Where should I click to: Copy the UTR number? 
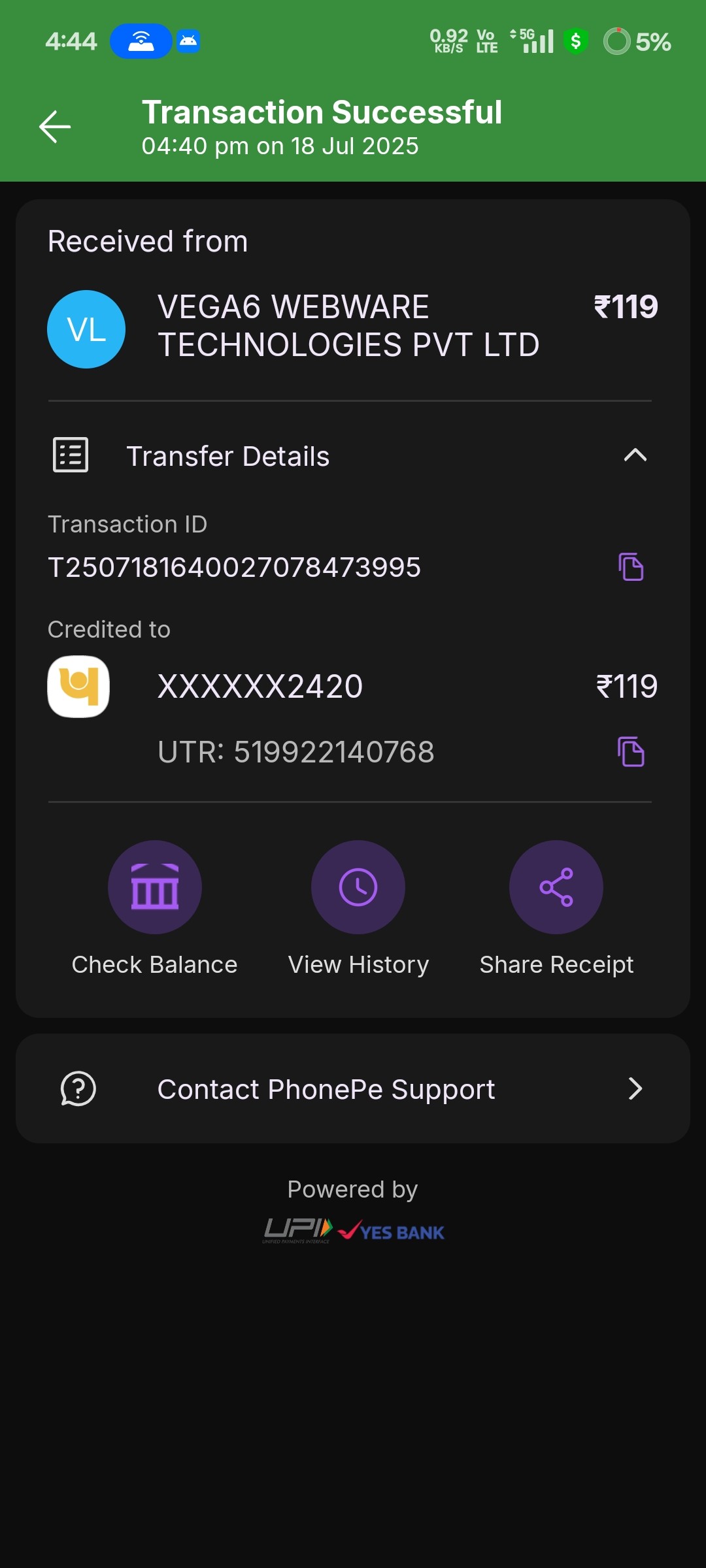[x=631, y=751]
